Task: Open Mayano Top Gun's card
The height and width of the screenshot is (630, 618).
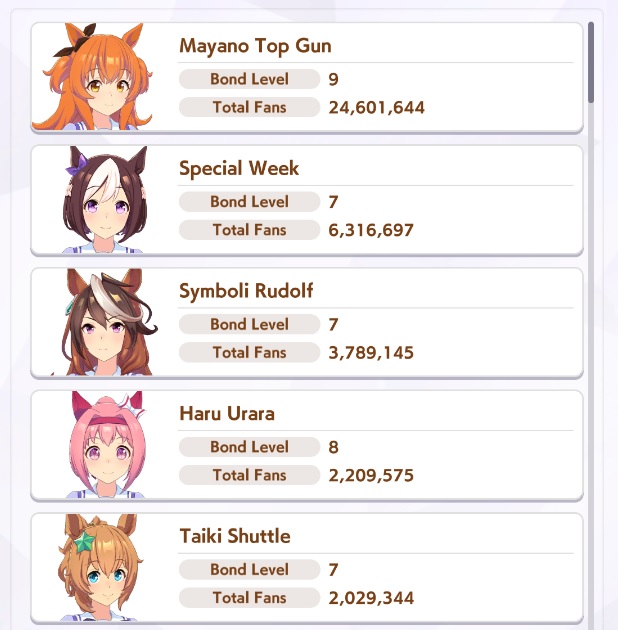Action: (306, 78)
